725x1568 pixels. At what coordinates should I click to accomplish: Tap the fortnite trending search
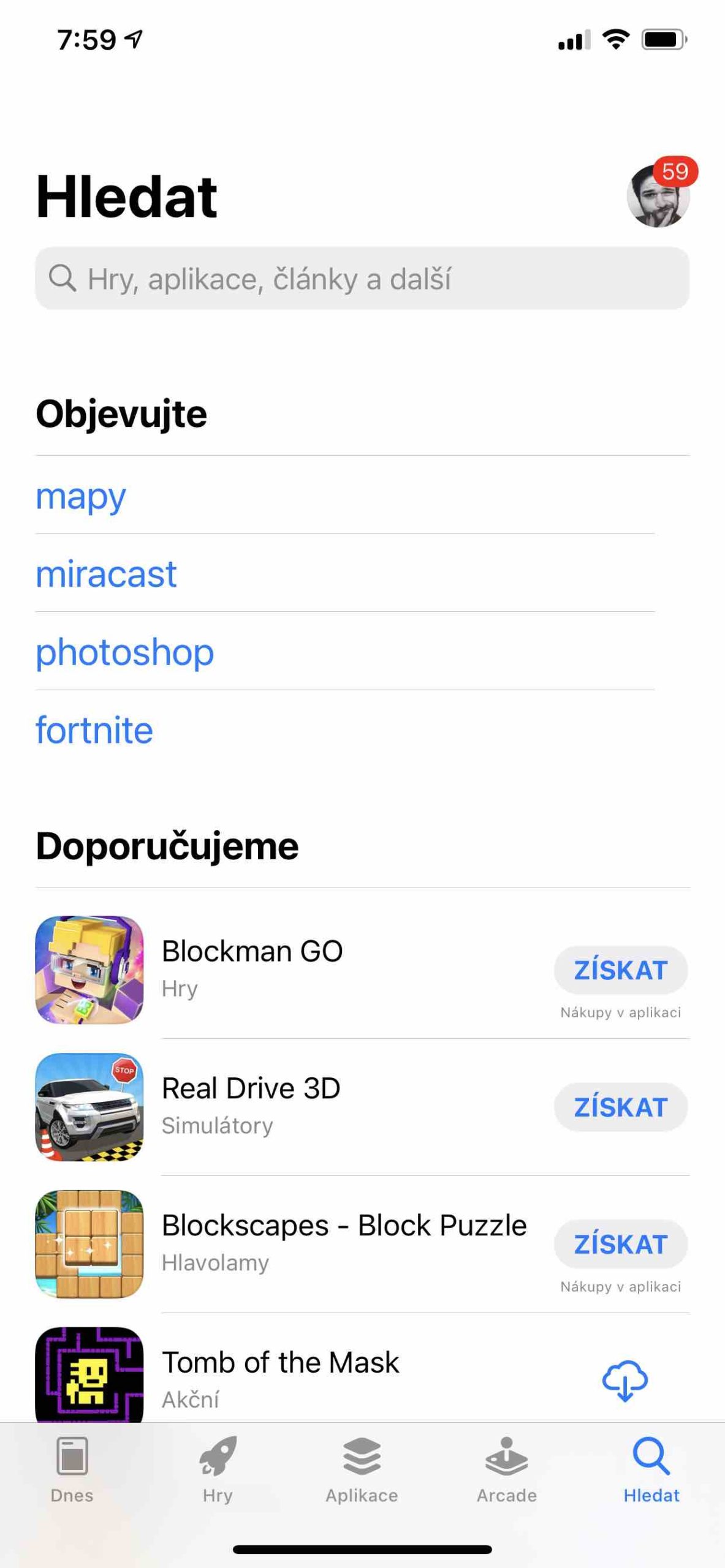point(93,729)
